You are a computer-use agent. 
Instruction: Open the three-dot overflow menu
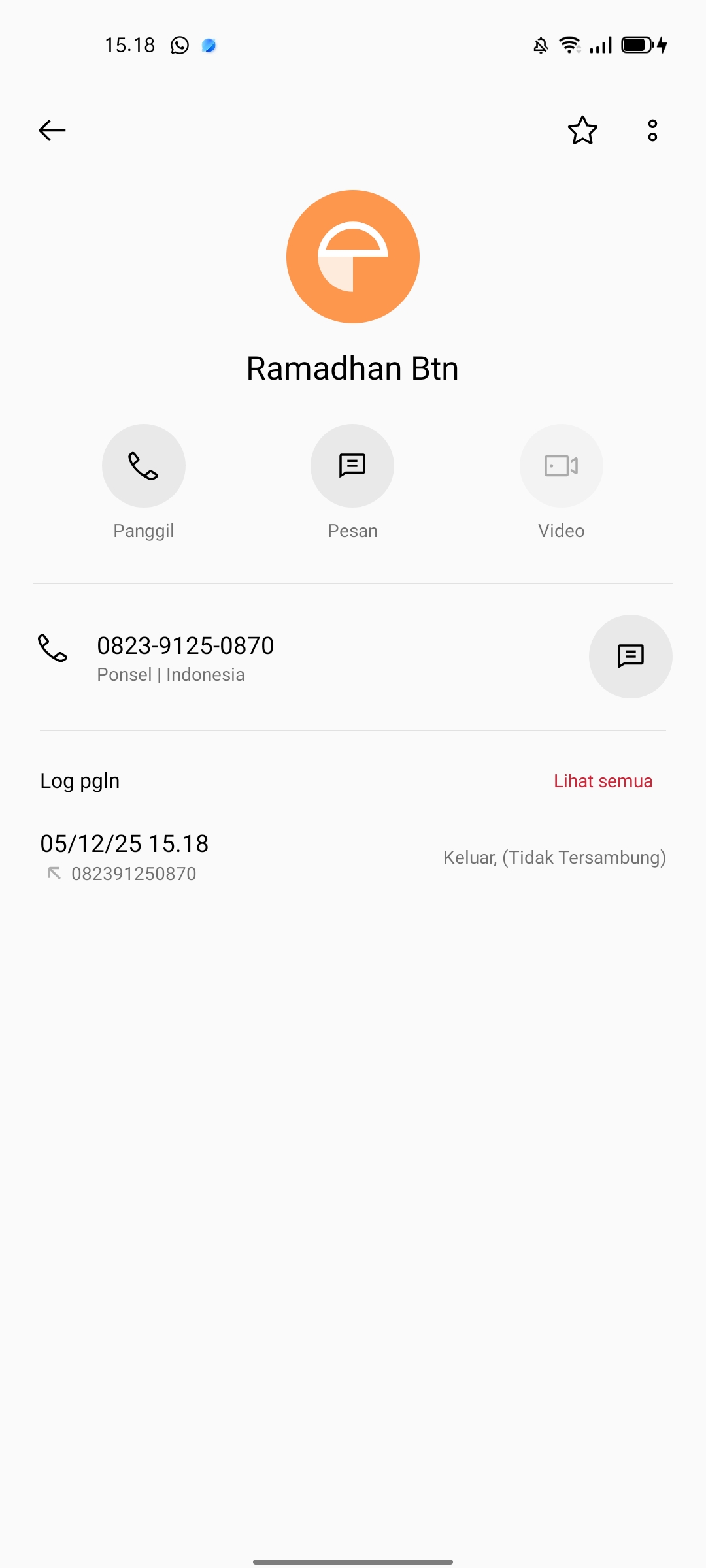point(652,131)
